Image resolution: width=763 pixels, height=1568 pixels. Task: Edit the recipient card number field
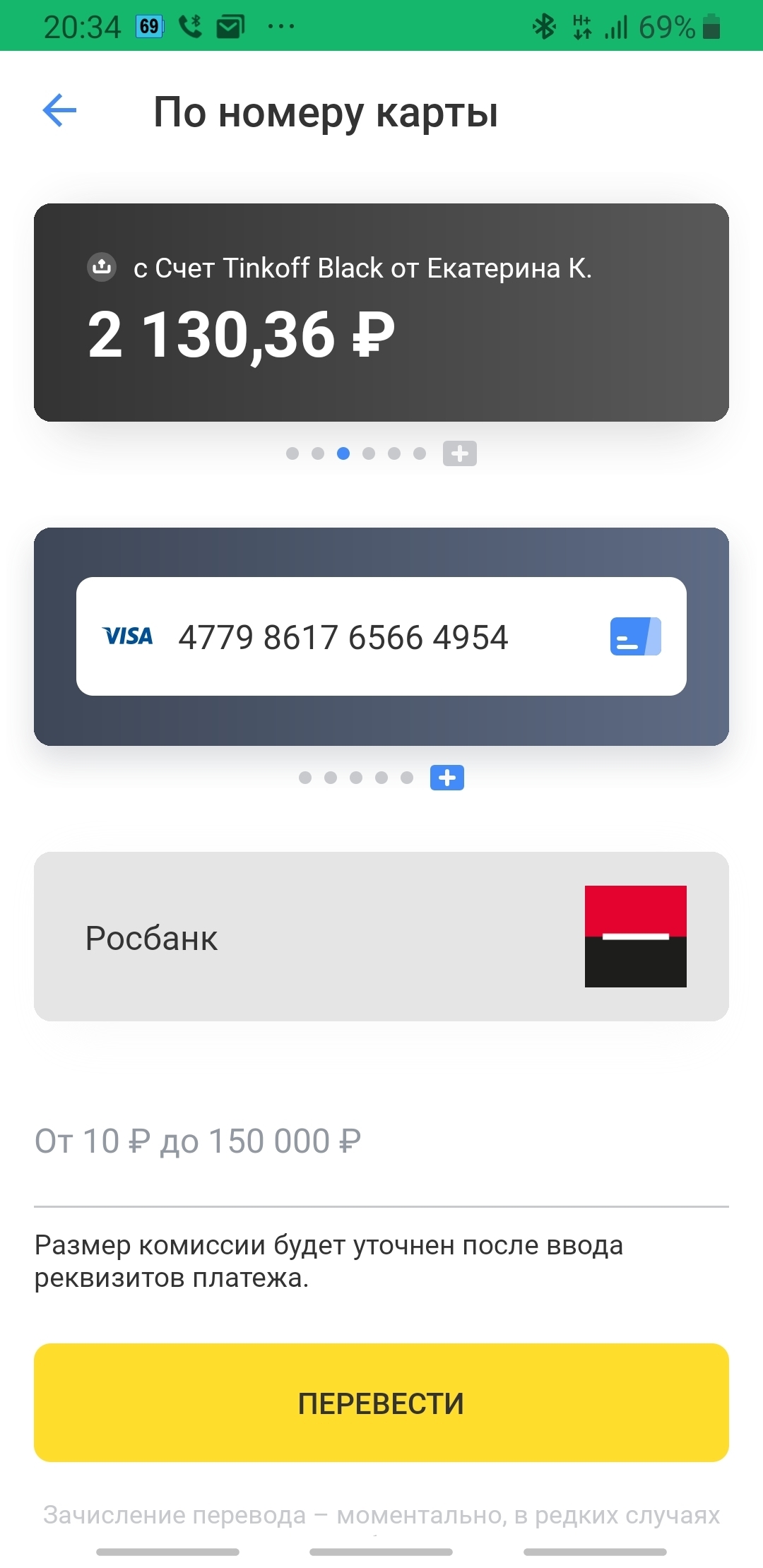[343, 637]
